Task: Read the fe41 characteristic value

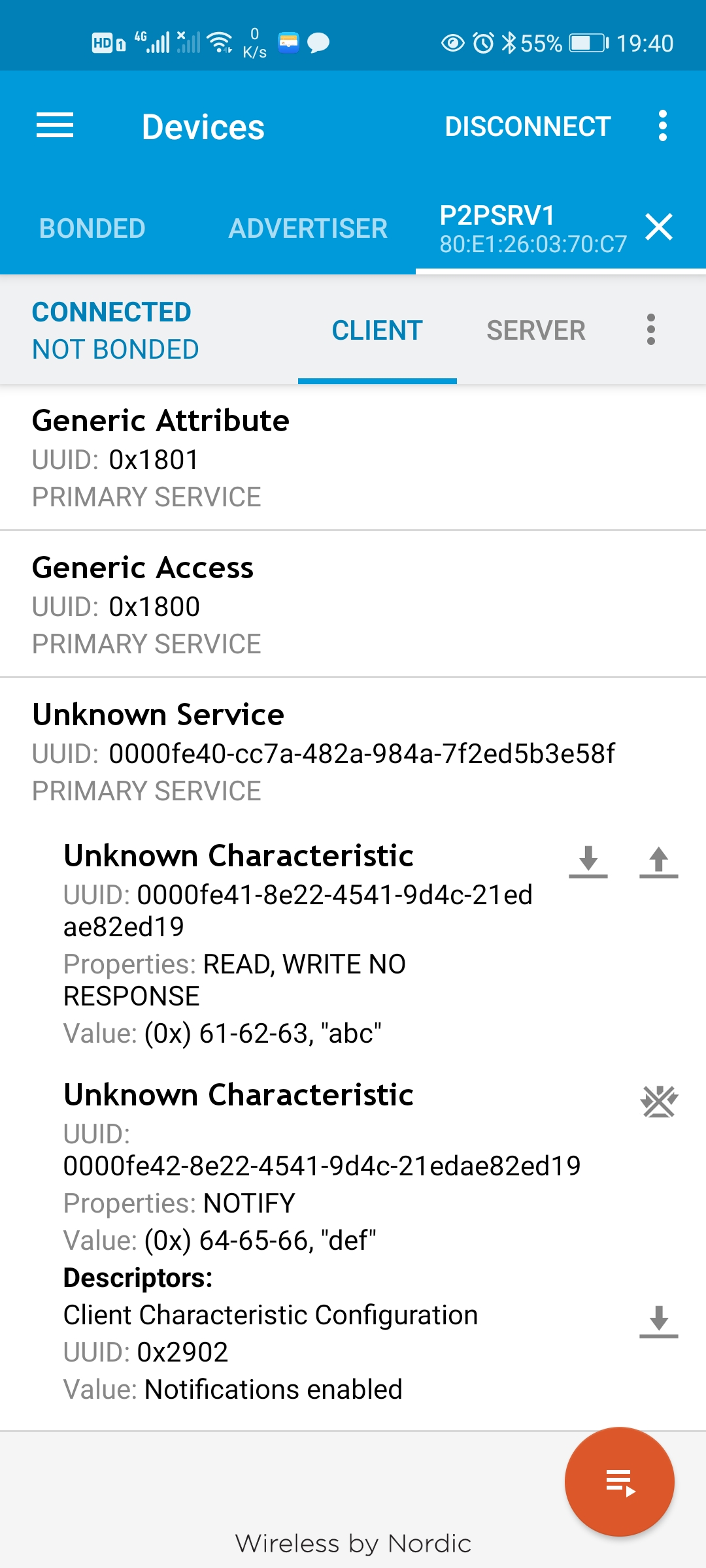Action: (588, 861)
